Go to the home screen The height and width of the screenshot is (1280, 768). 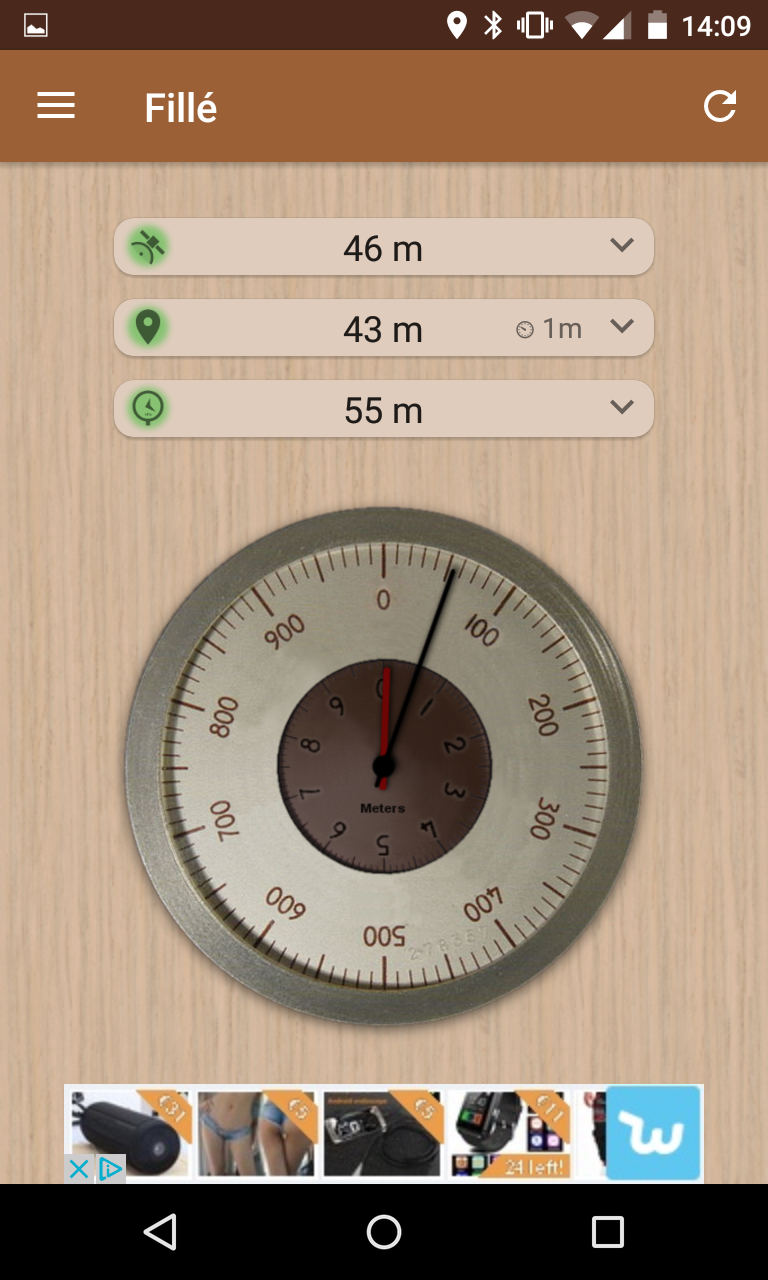pyautogui.click(x=384, y=1232)
